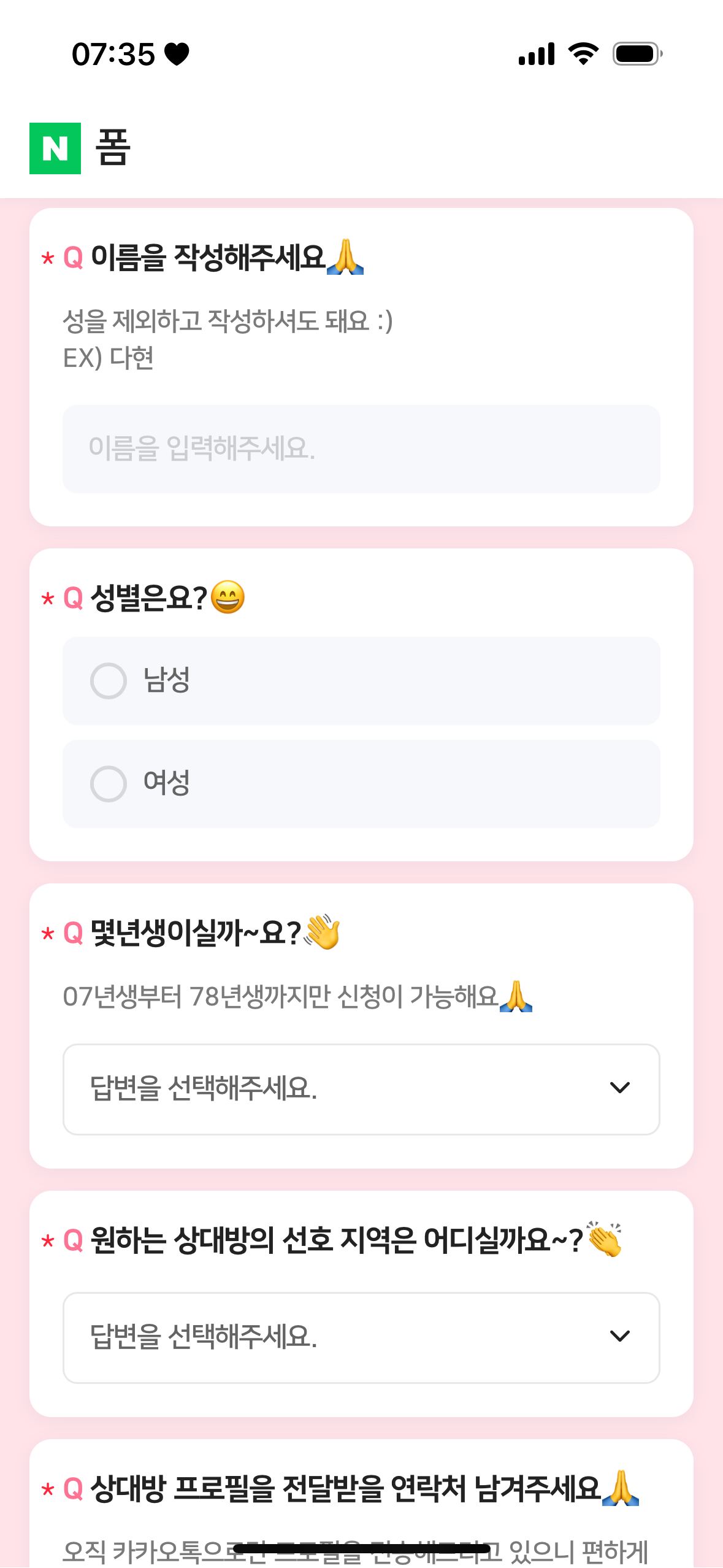The width and height of the screenshot is (723, 1568).
Task: Tap the name input field
Action: tap(361, 448)
